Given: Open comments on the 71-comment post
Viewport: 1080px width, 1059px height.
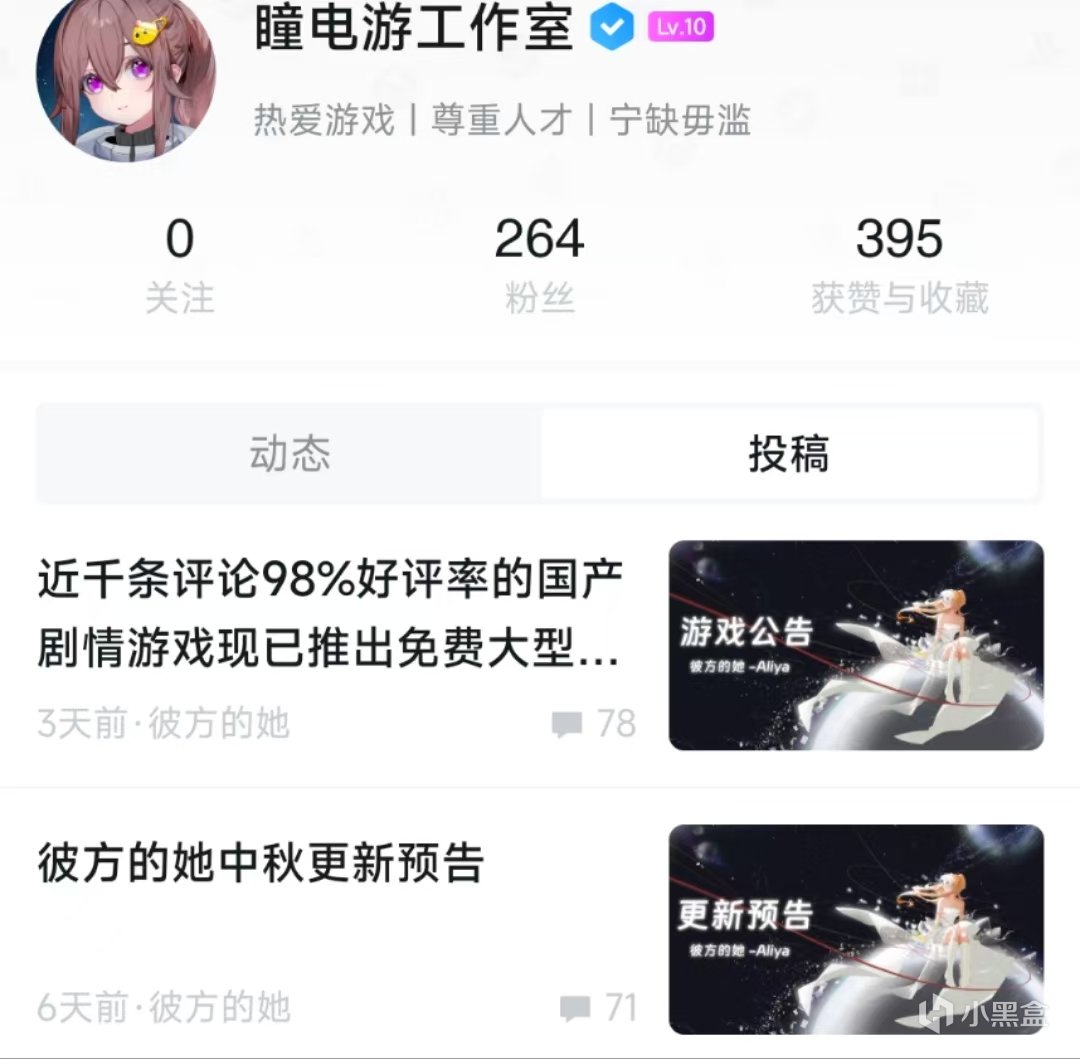Looking at the screenshot, I should pyautogui.click(x=598, y=1008).
